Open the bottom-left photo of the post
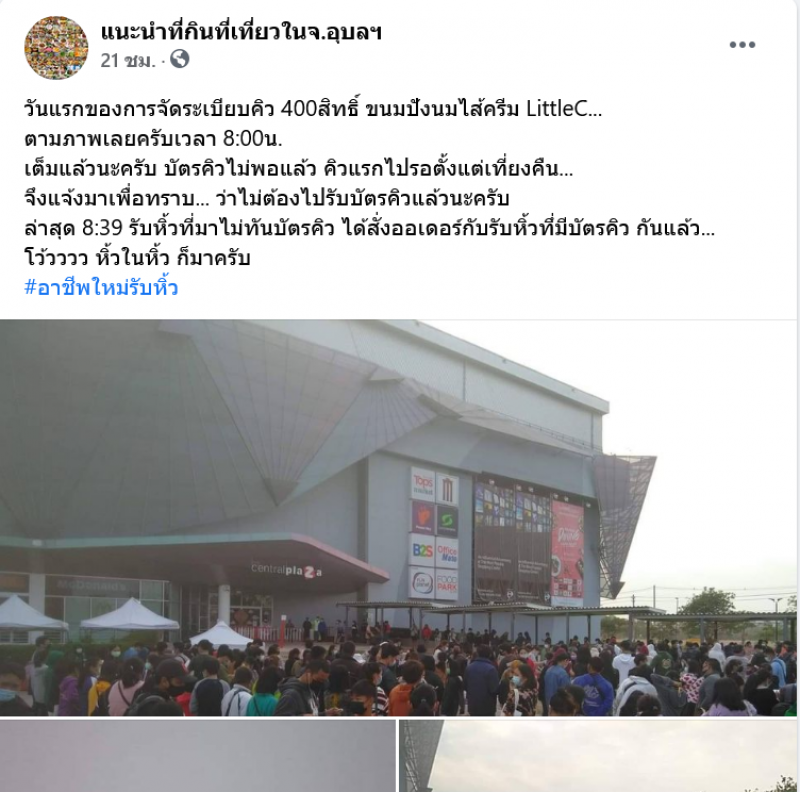 (197, 756)
